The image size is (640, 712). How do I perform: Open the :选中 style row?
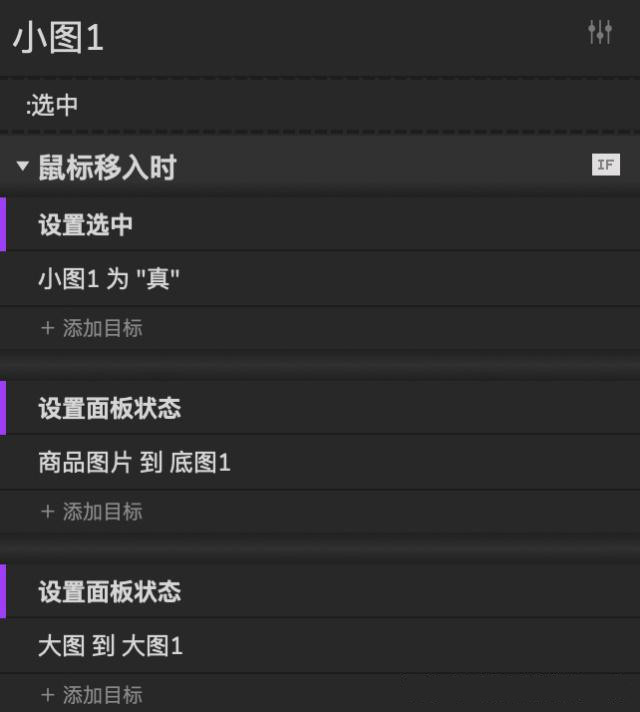(x=53, y=105)
